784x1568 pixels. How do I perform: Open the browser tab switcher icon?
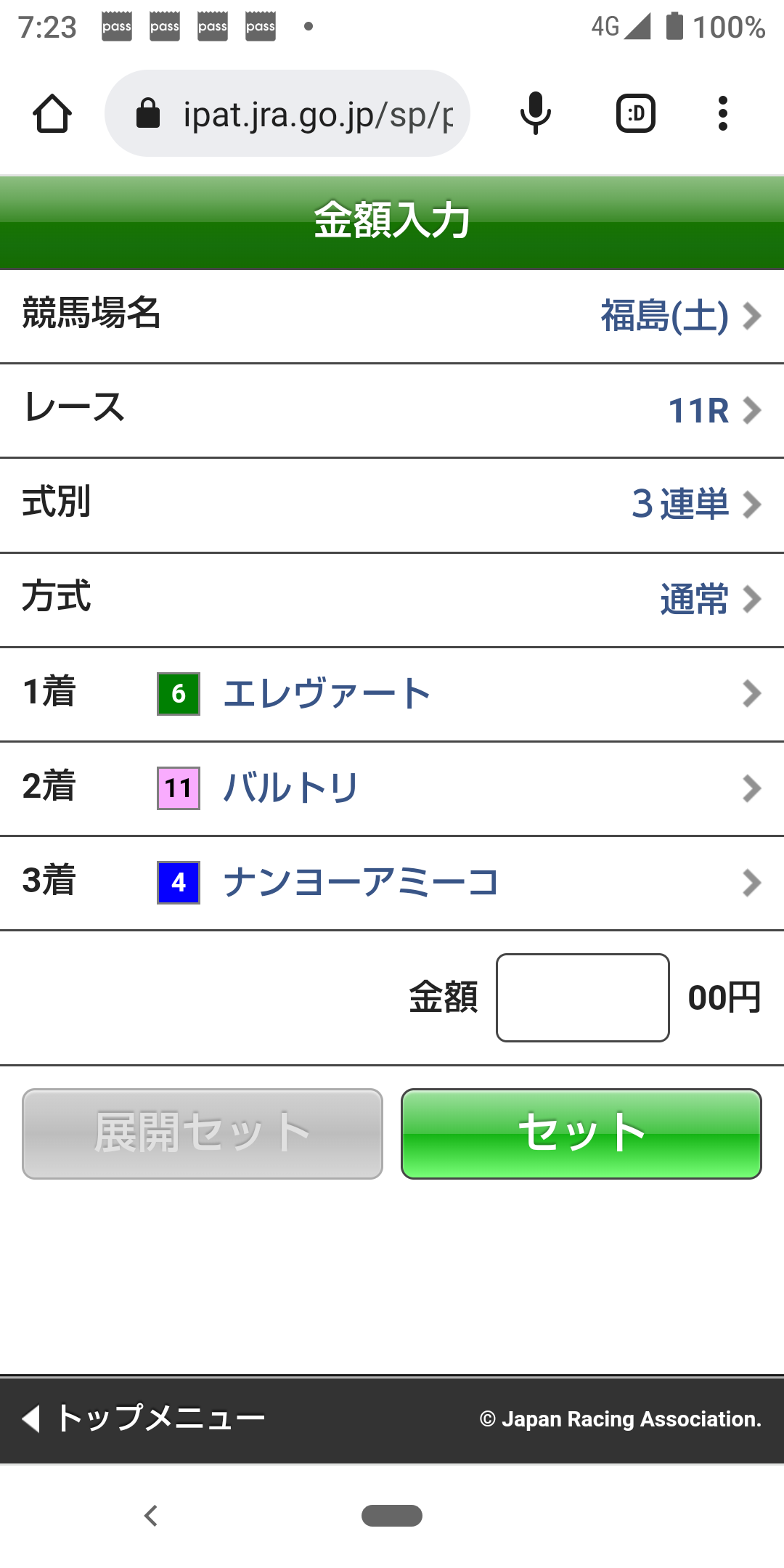pyautogui.click(x=635, y=113)
